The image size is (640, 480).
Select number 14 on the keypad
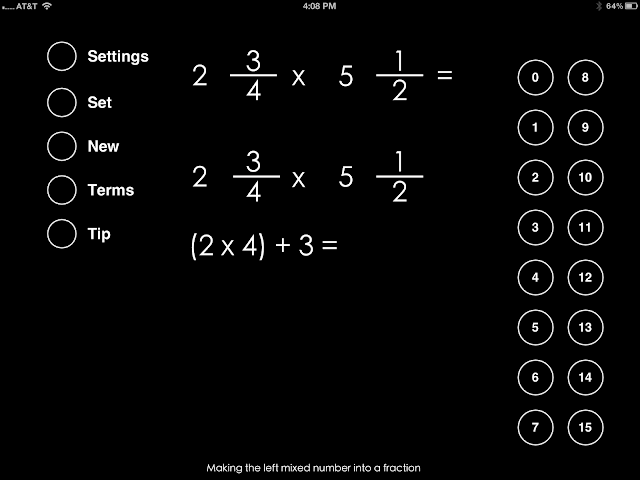(x=585, y=377)
